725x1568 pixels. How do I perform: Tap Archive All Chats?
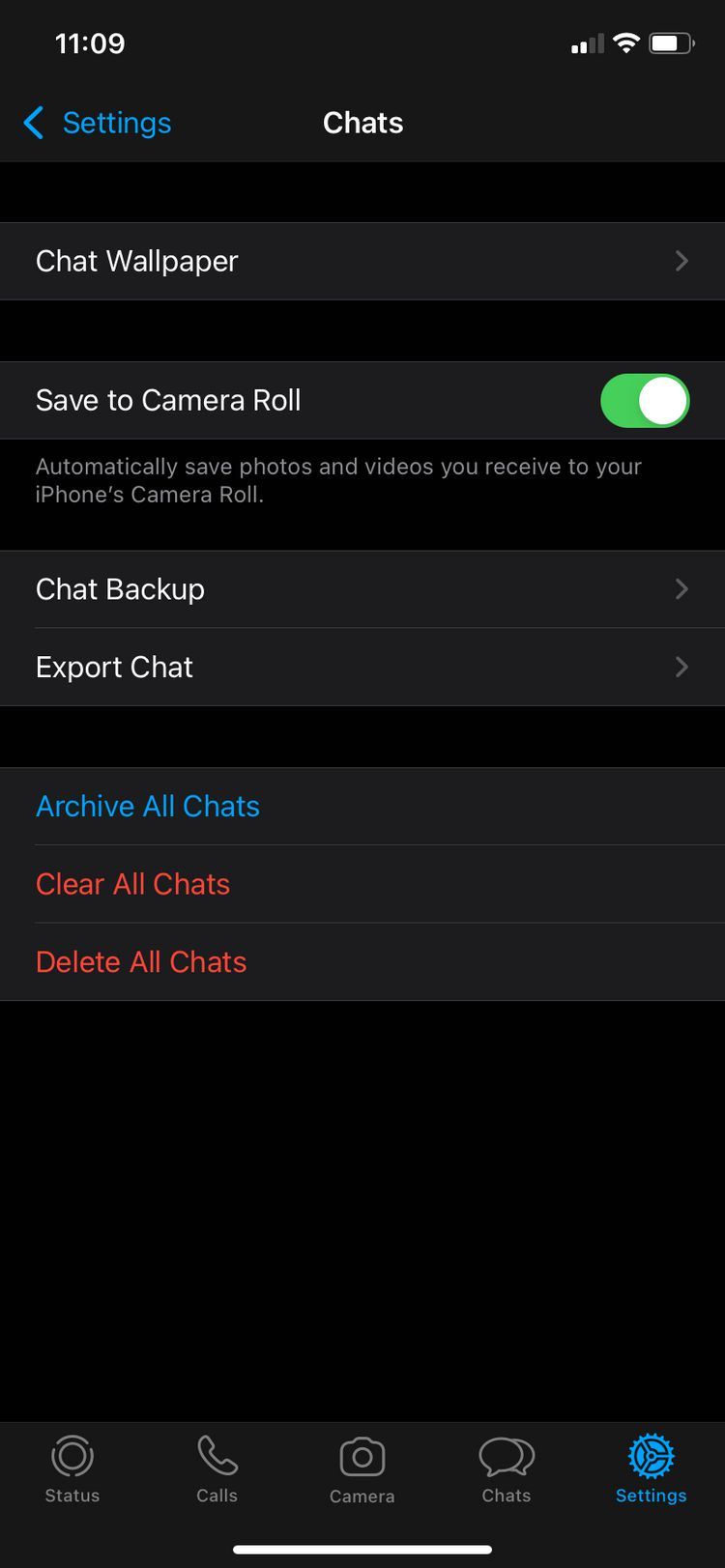(148, 806)
